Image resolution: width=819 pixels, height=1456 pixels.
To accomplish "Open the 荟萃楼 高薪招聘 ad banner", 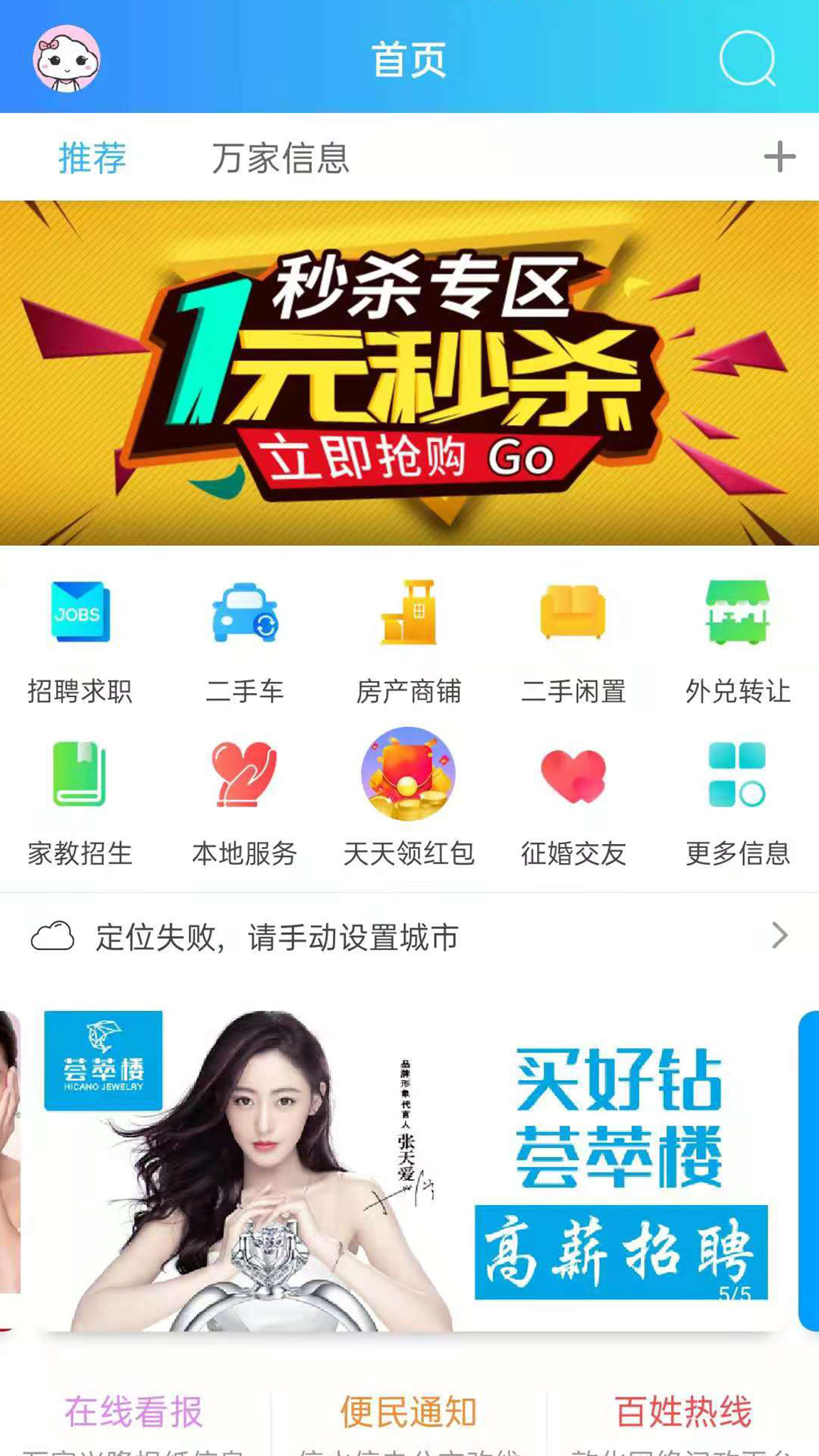I will 409,1170.
